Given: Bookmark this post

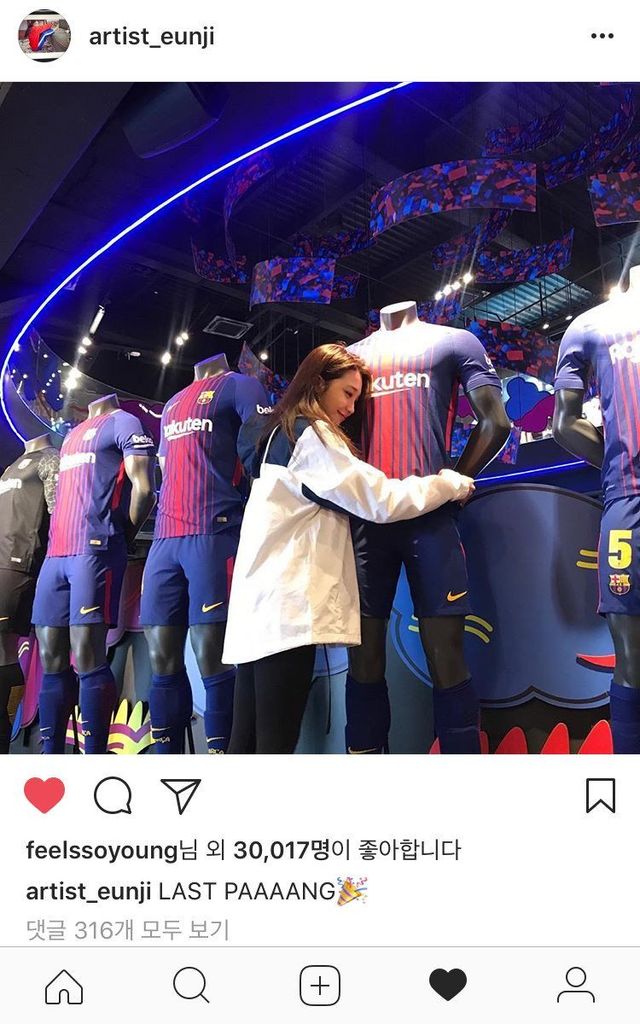Looking at the screenshot, I should [600, 795].
